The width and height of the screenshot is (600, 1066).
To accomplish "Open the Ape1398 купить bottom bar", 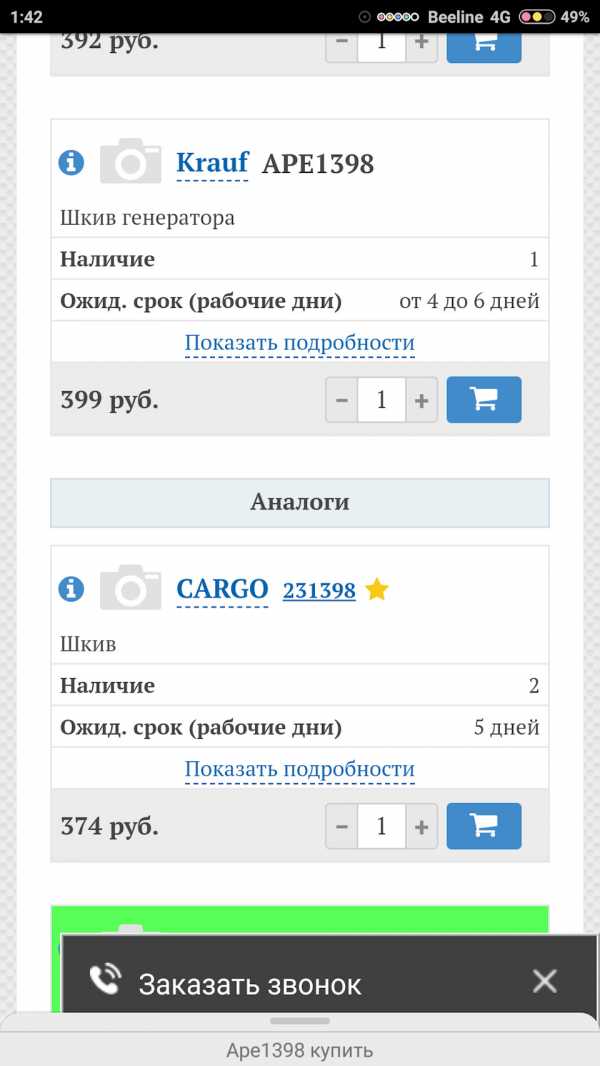I will (x=299, y=1050).
